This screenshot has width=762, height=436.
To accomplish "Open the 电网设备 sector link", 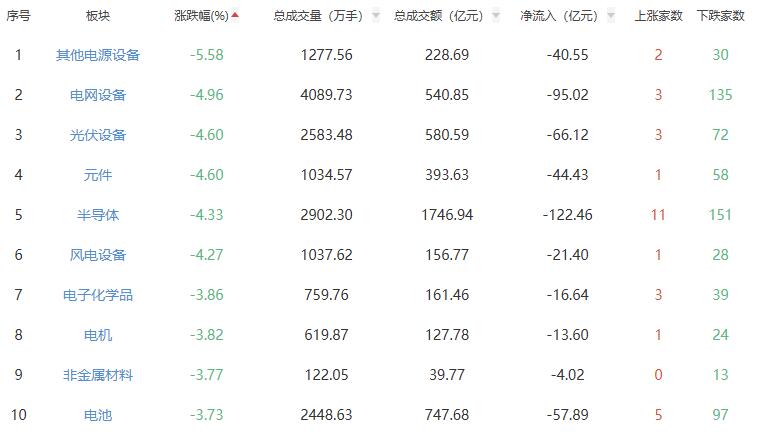I will [98, 95].
